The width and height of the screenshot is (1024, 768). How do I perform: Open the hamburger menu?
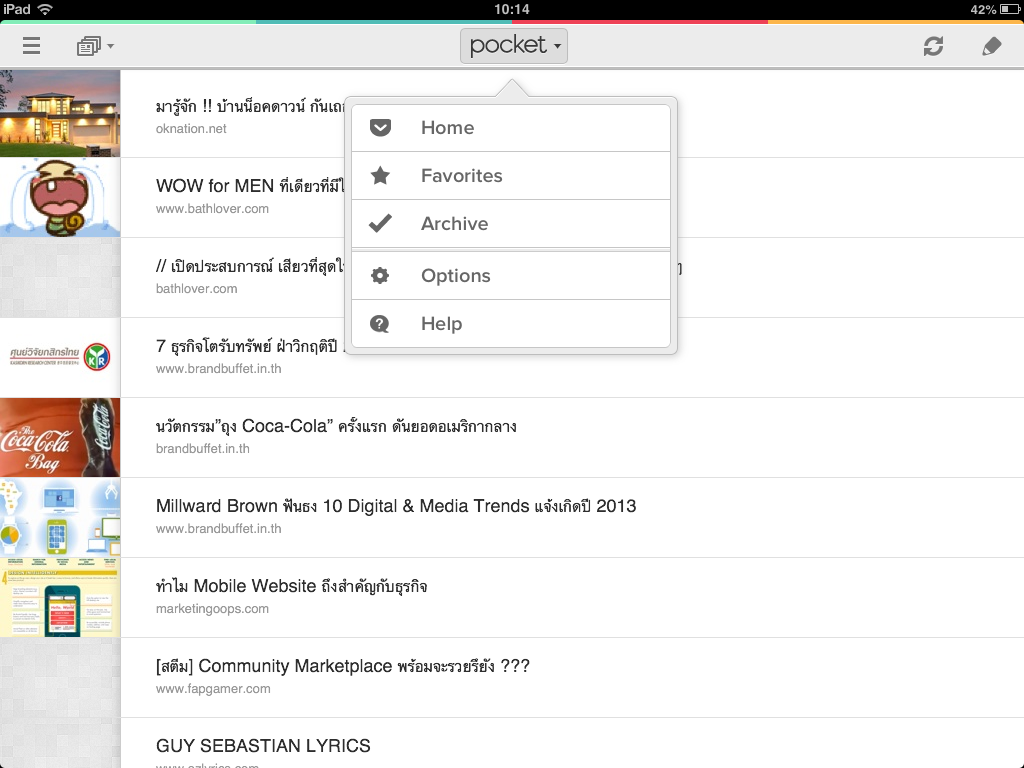[31, 46]
